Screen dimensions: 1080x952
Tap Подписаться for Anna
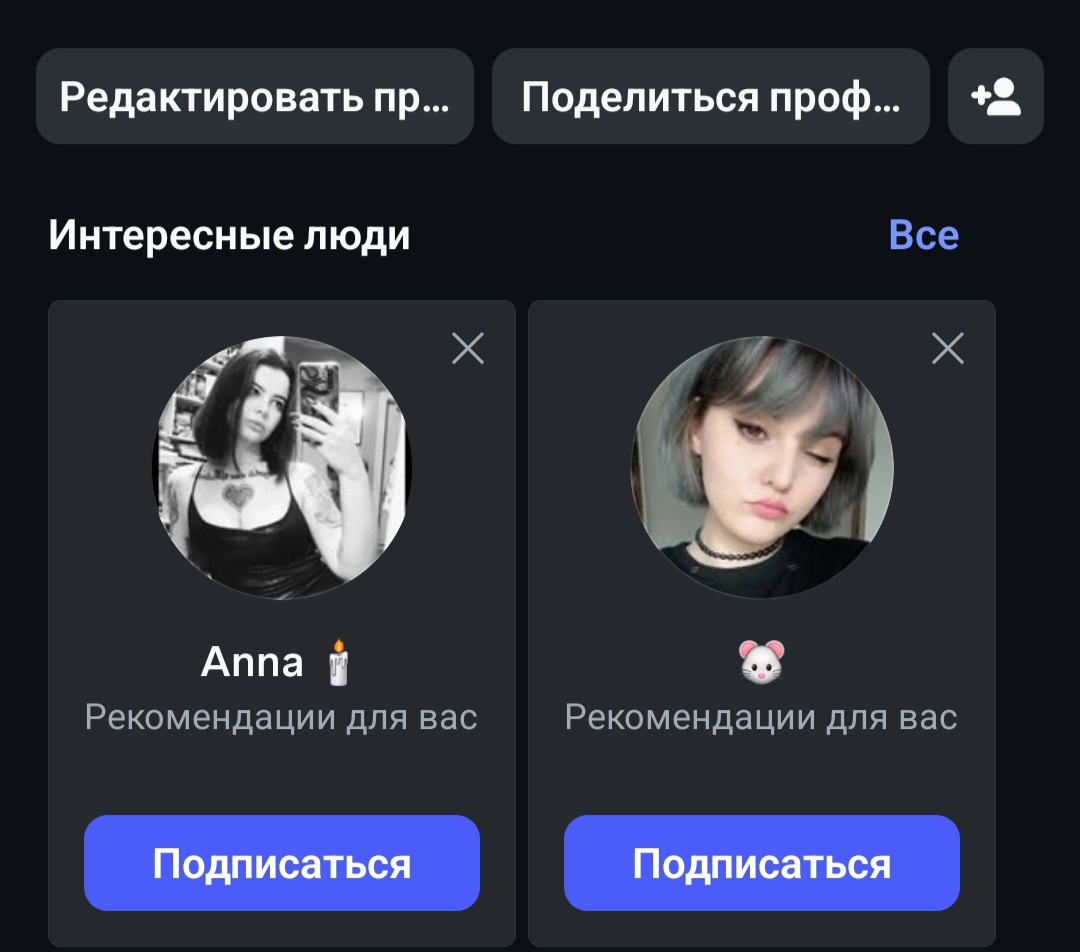[282, 863]
